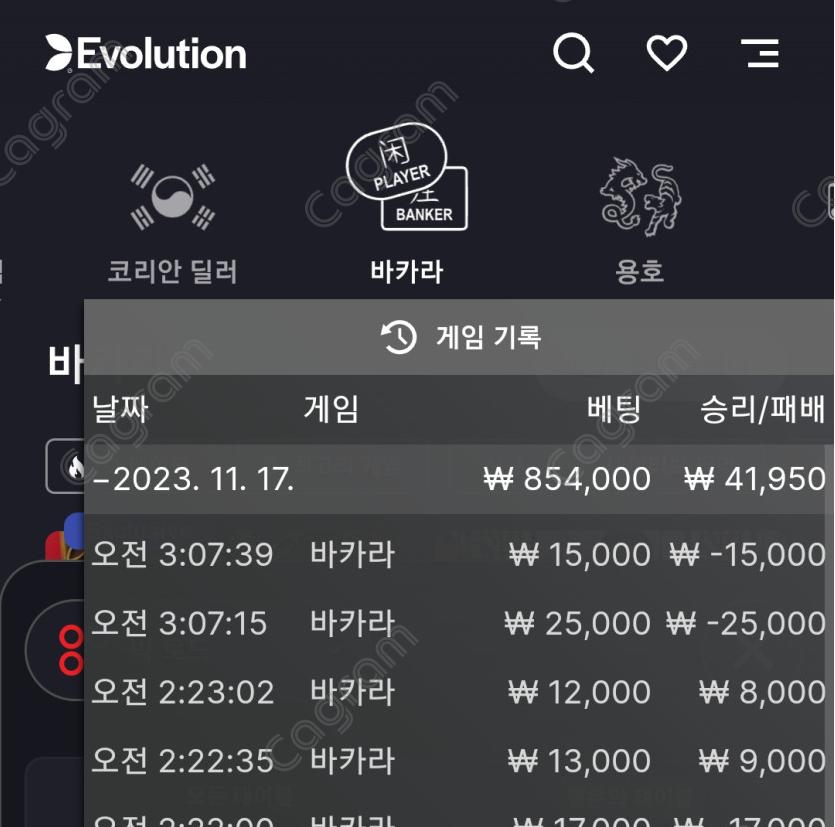Open the 오전 3:07:15 바카라 record
This screenshot has height=827, width=835.
[458, 623]
